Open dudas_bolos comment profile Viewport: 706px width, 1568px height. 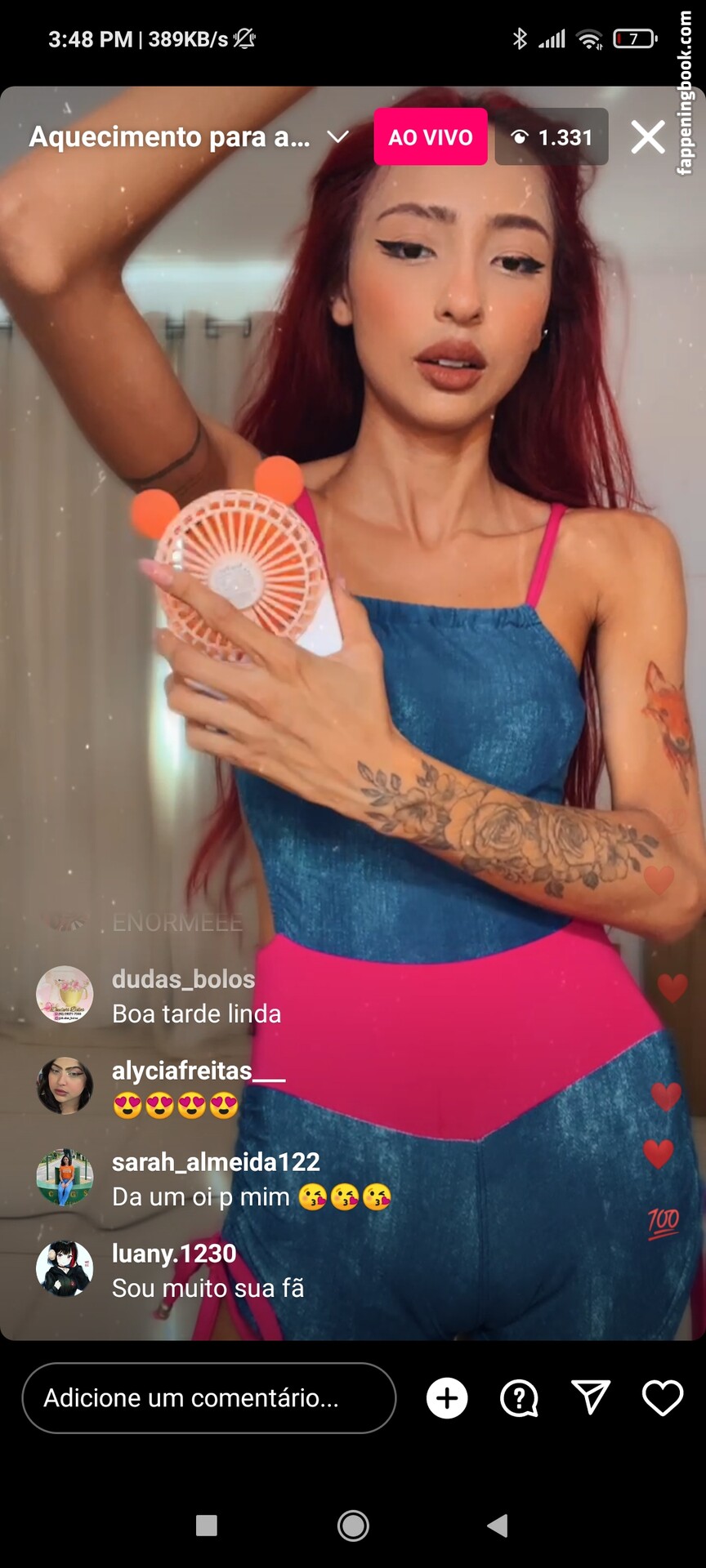[65, 995]
